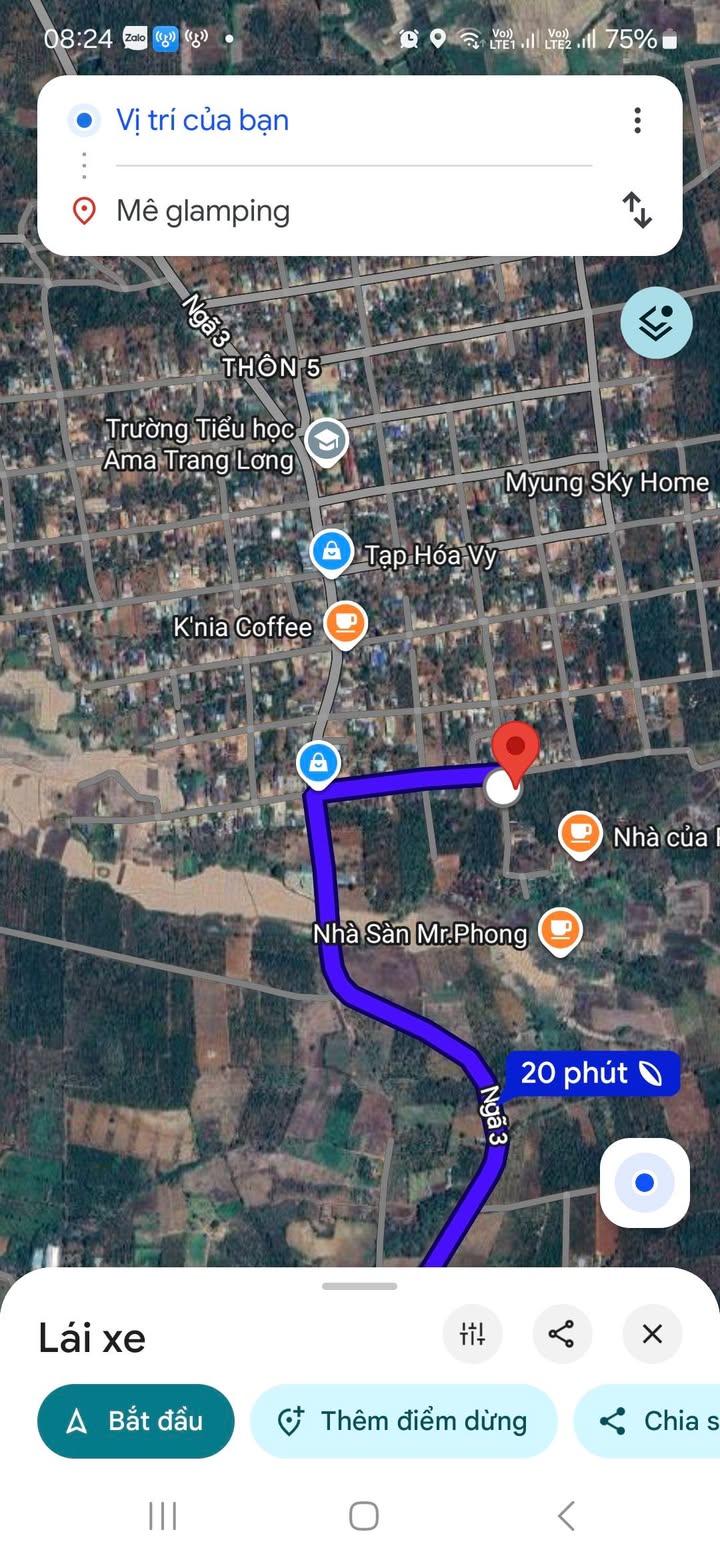View Trường Tiểu học Ama Trang Lơng marker
The width and height of the screenshot is (720, 1560).
click(326, 441)
